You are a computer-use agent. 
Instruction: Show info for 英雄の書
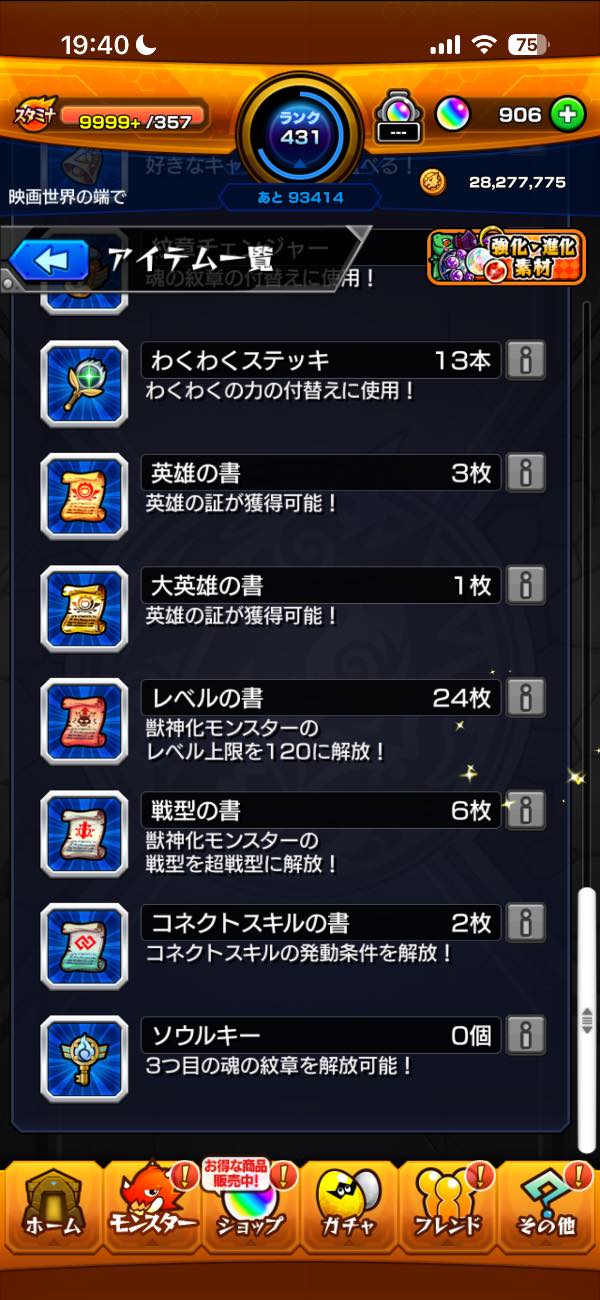click(526, 473)
